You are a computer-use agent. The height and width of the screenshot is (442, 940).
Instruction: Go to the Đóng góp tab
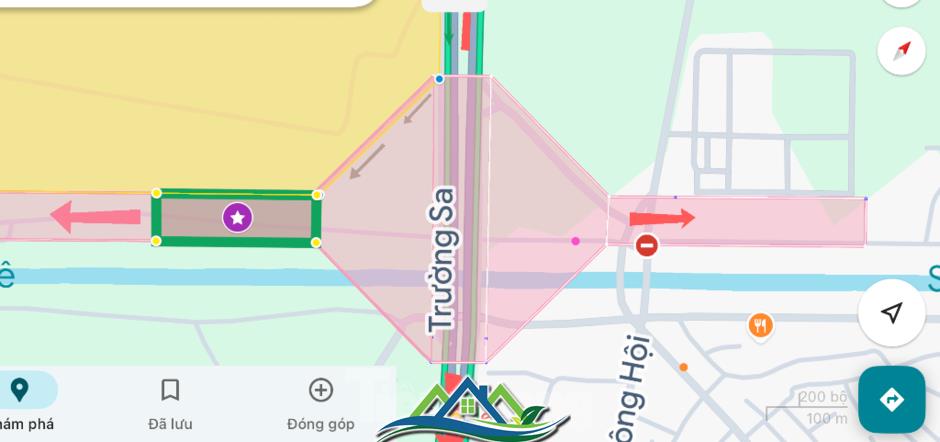pos(320,402)
